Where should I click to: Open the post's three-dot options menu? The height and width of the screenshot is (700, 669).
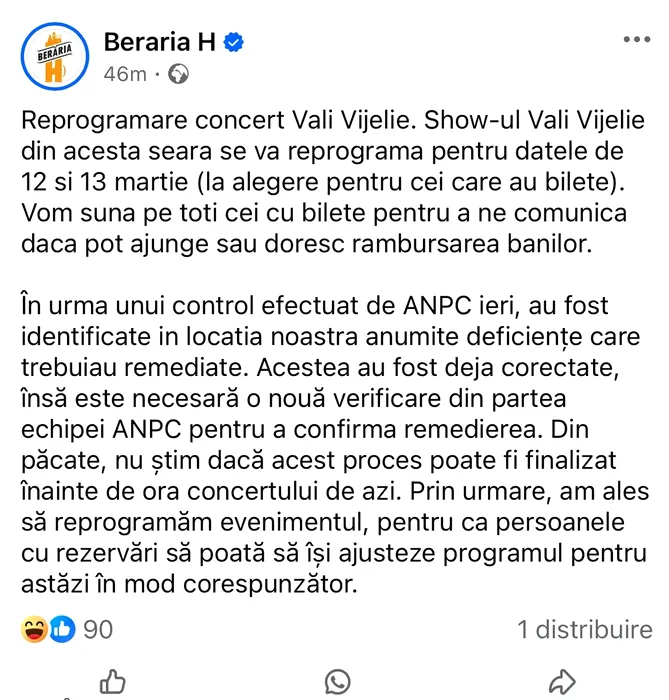pyautogui.click(x=636, y=40)
